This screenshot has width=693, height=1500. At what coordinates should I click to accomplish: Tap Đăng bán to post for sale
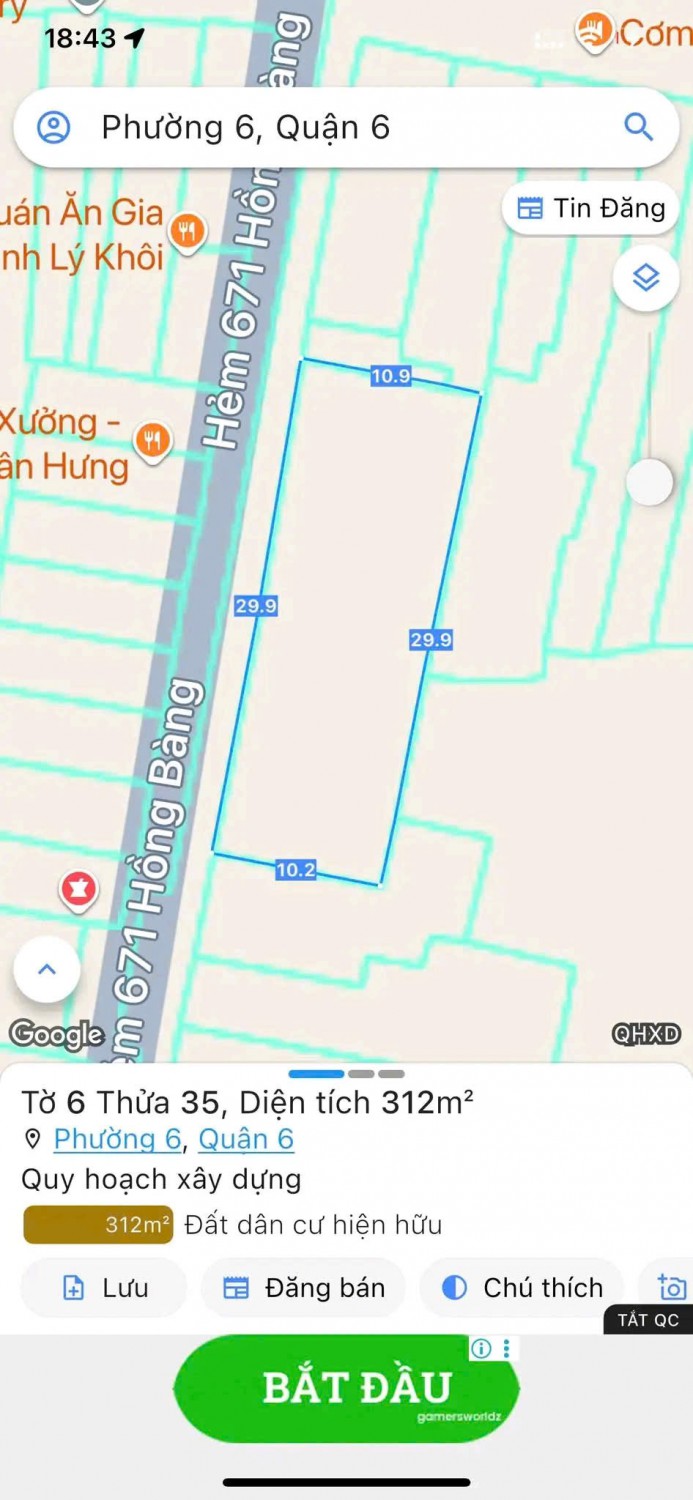coord(303,1287)
